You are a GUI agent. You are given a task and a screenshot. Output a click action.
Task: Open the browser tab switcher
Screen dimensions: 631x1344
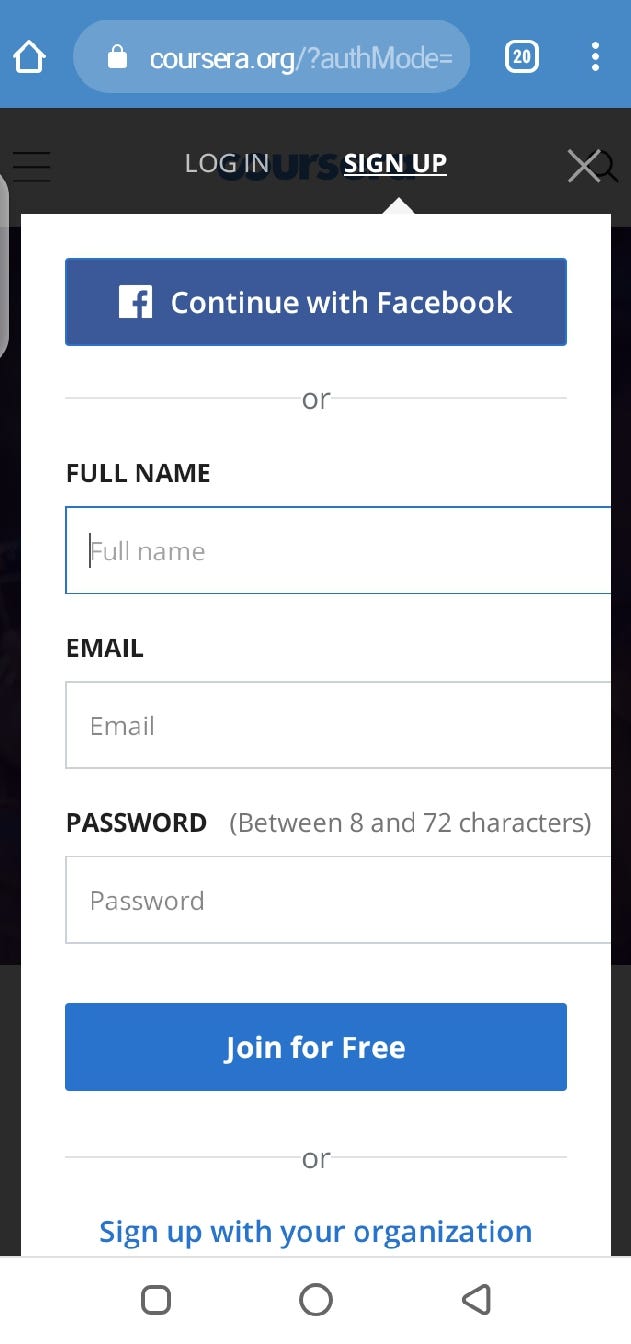point(522,57)
